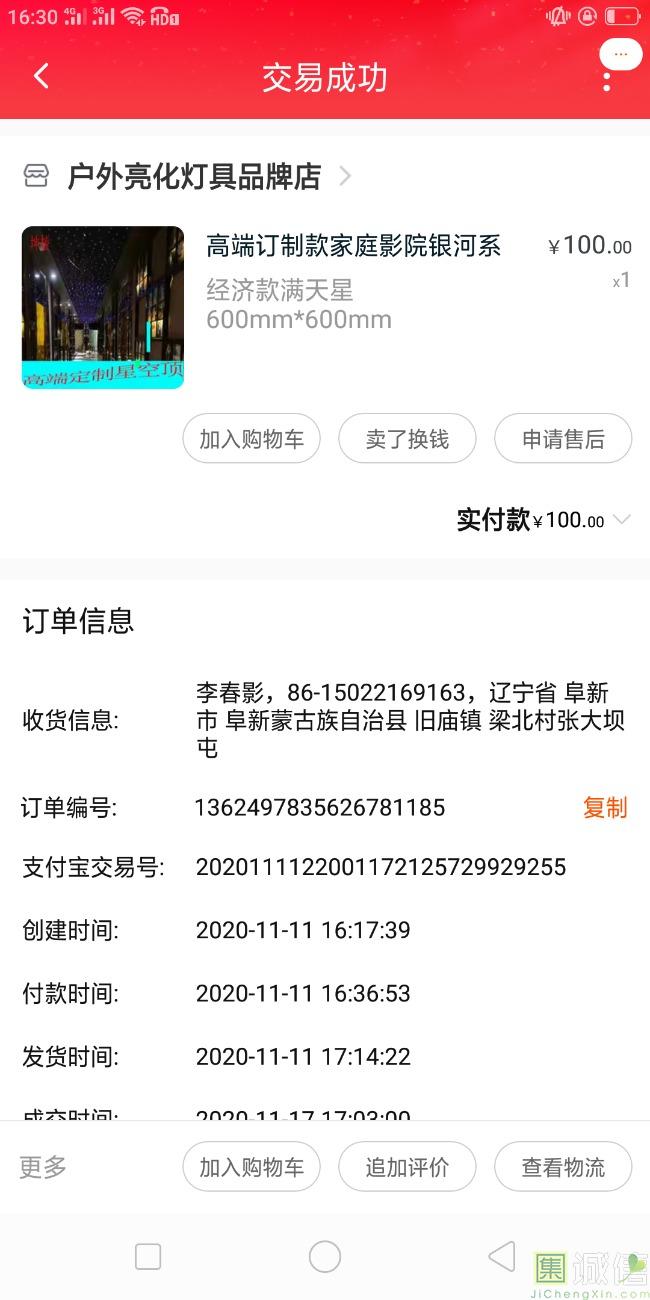Screen dimensions: 650x1300
Task: View the 高端订制款家庭影院 product image
Action: (103, 307)
